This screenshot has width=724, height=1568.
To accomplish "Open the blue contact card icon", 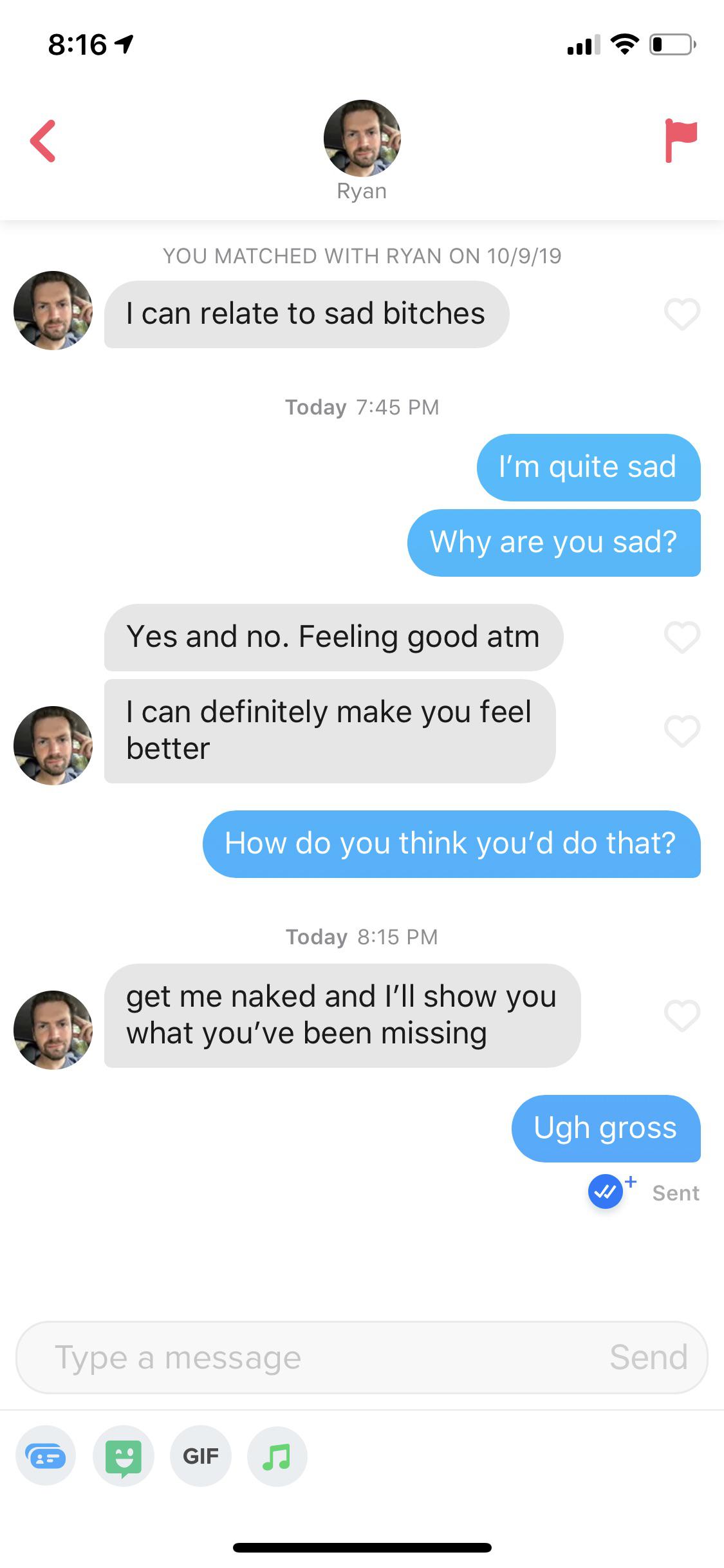I will coord(46,1456).
